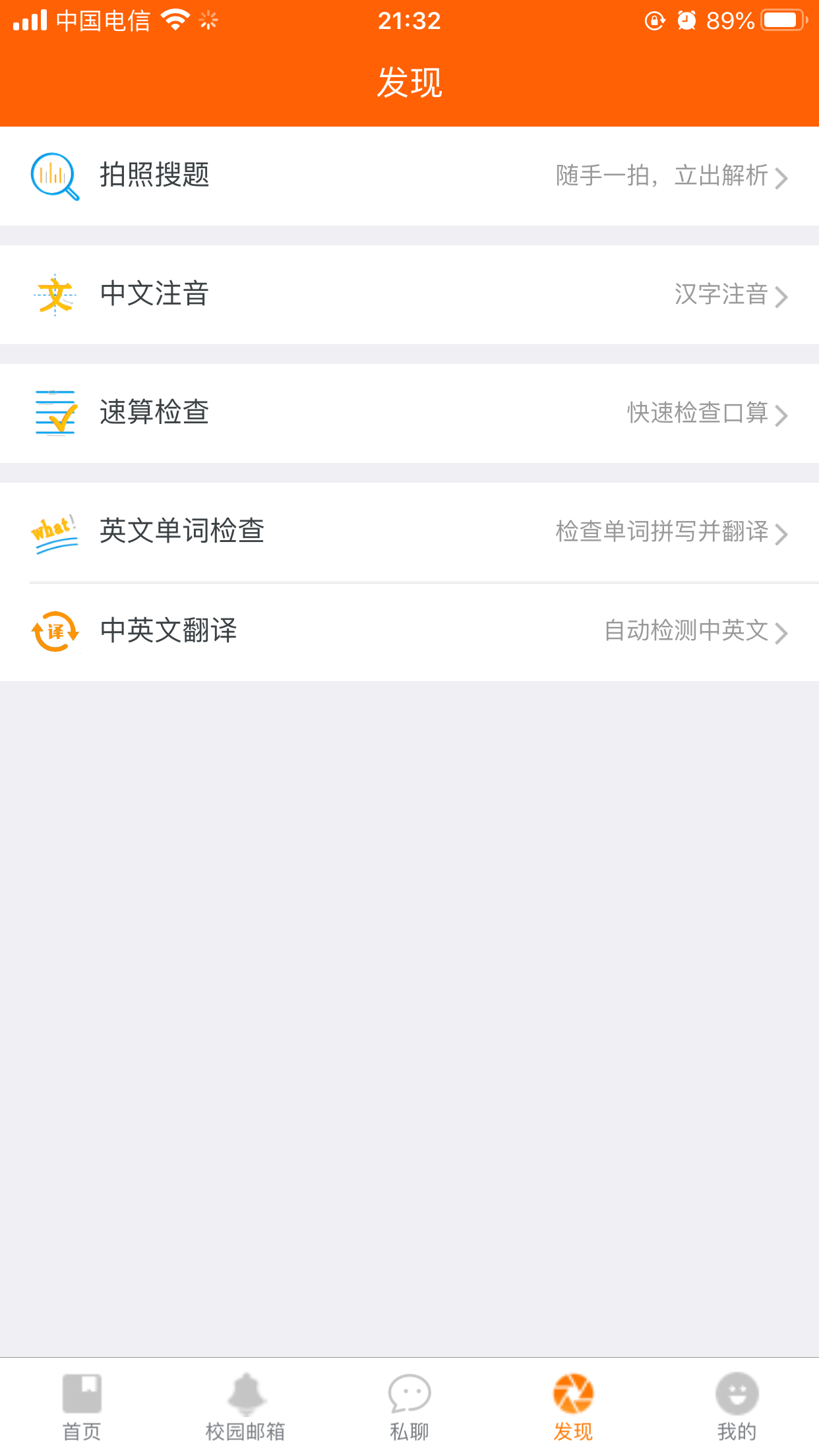Select the 译 translation icon
This screenshot has height=1456, width=819.
tap(55, 632)
